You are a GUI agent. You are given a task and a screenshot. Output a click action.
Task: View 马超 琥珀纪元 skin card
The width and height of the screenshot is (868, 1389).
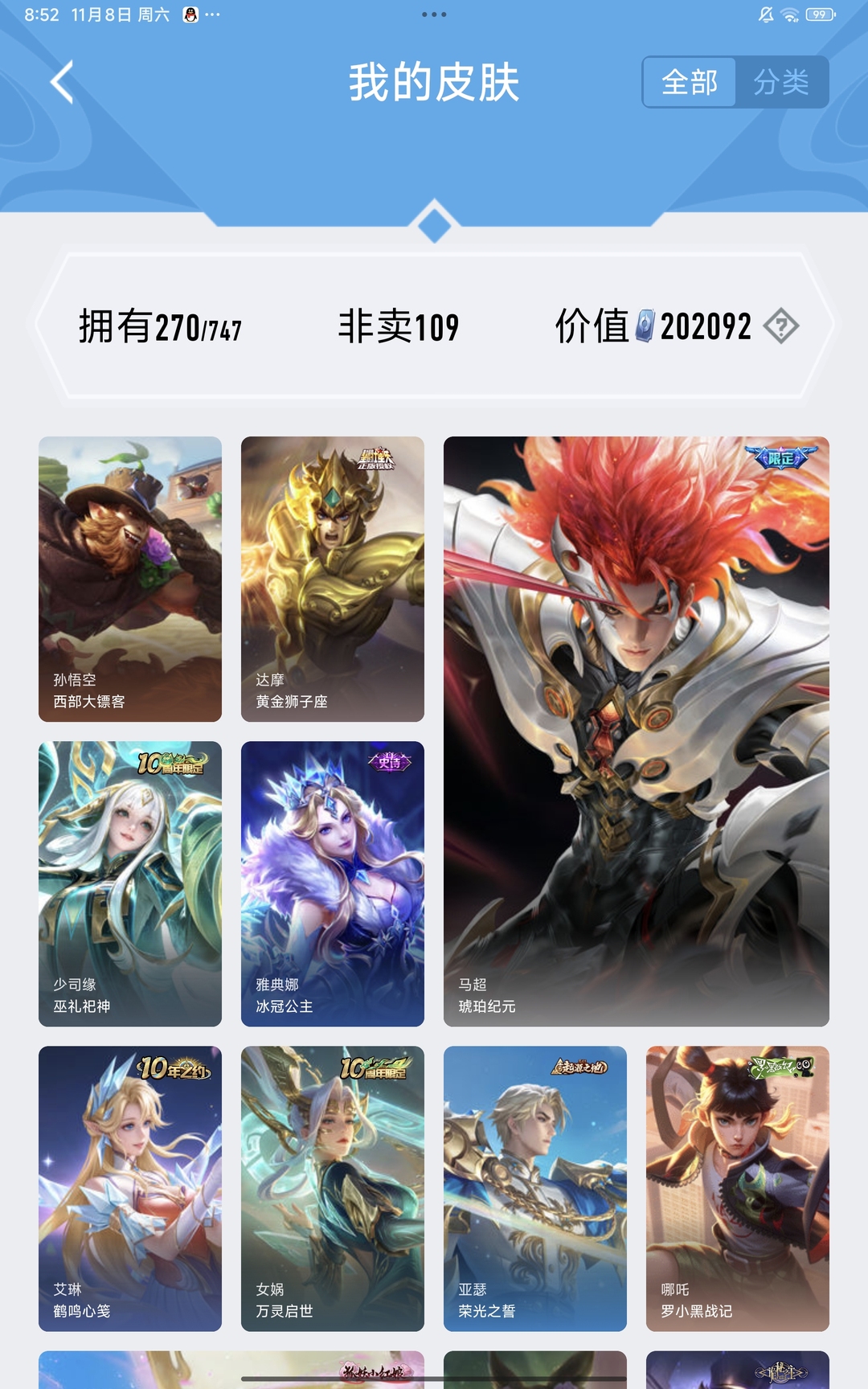637,731
